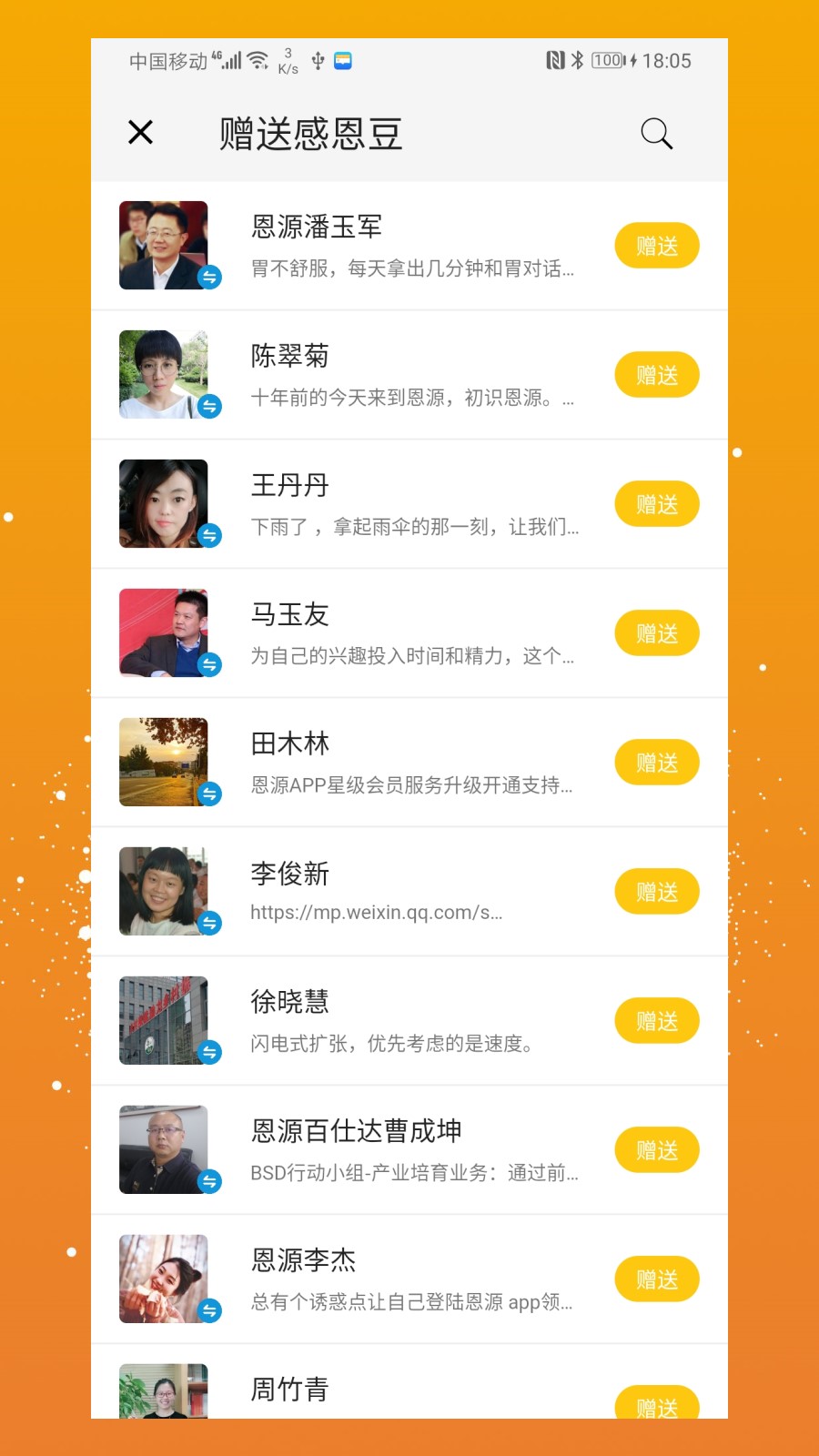
Task: Open the search magnifier icon
Action: (656, 134)
